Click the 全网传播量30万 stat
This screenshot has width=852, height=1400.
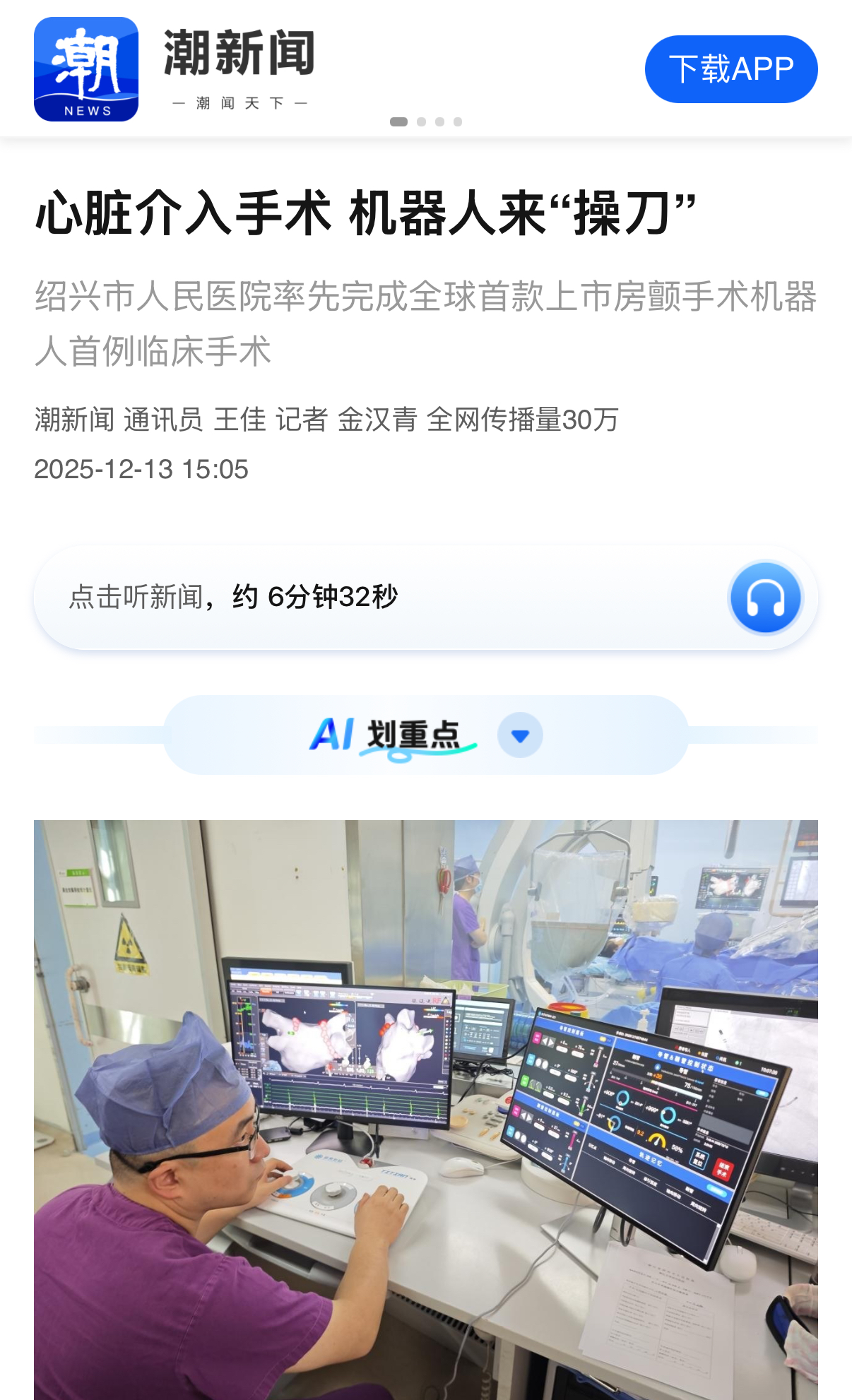524,422
